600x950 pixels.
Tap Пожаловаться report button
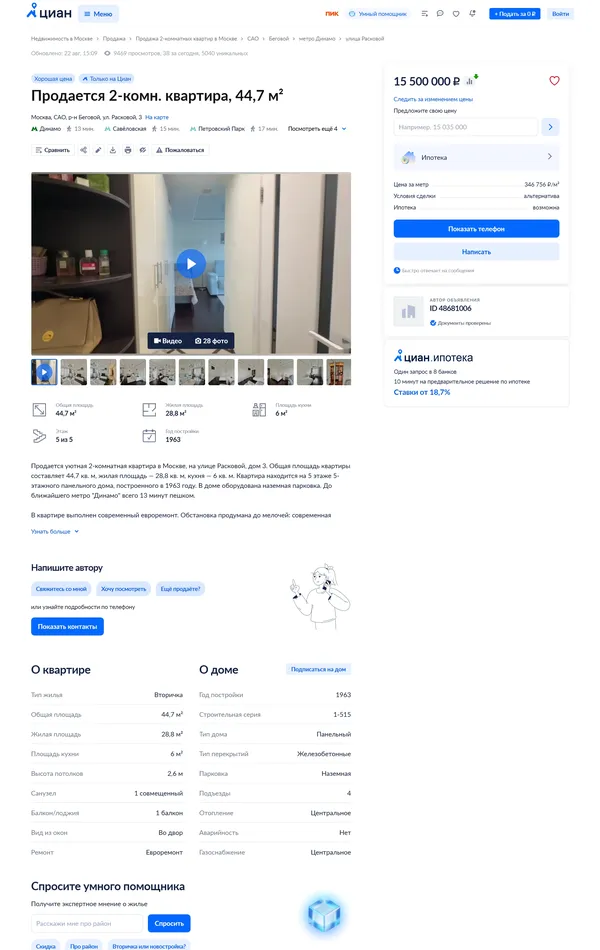[x=180, y=150]
